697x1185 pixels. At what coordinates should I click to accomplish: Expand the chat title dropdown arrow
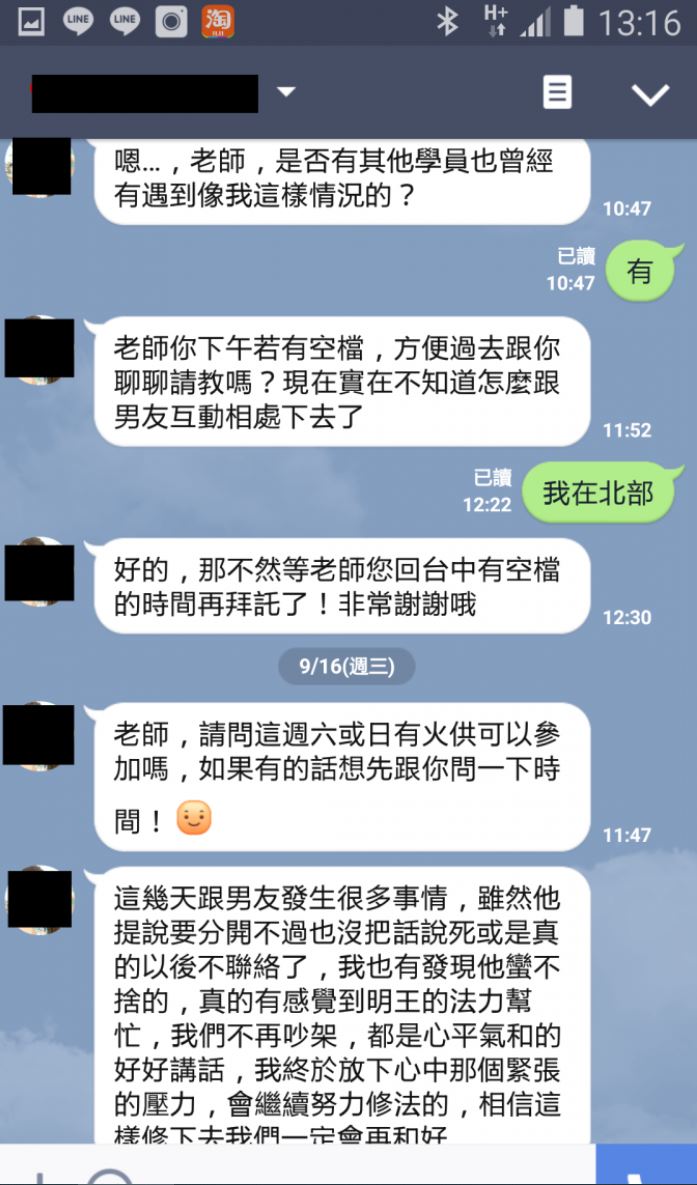(x=286, y=93)
